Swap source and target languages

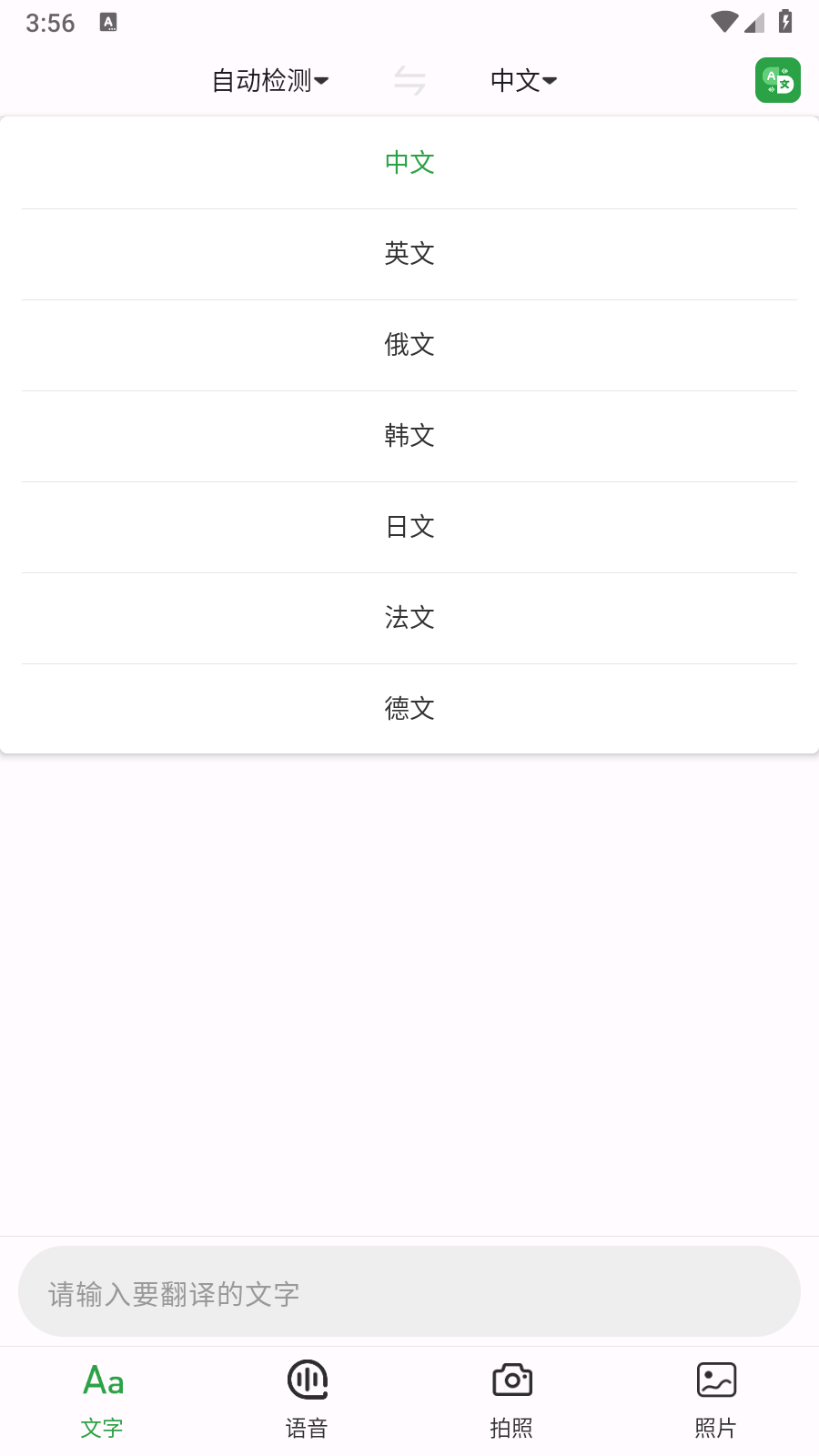(409, 81)
